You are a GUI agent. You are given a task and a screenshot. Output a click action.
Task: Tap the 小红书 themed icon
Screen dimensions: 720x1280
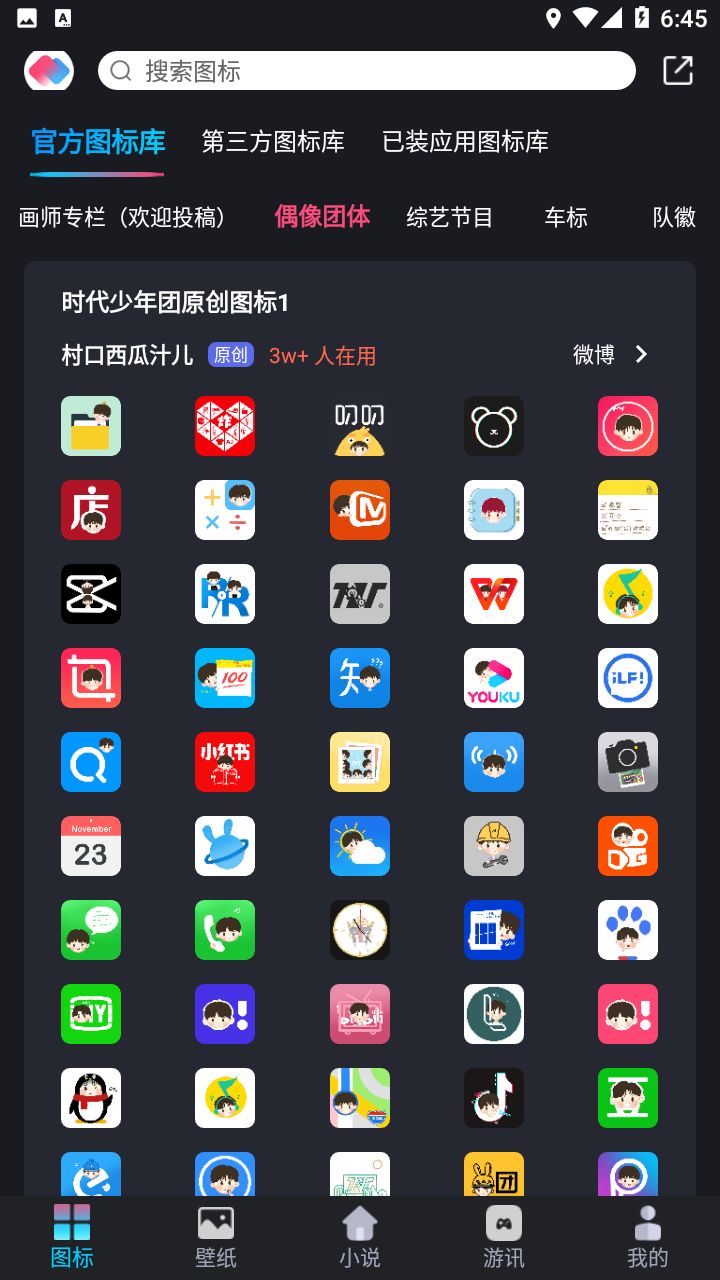(225, 762)
